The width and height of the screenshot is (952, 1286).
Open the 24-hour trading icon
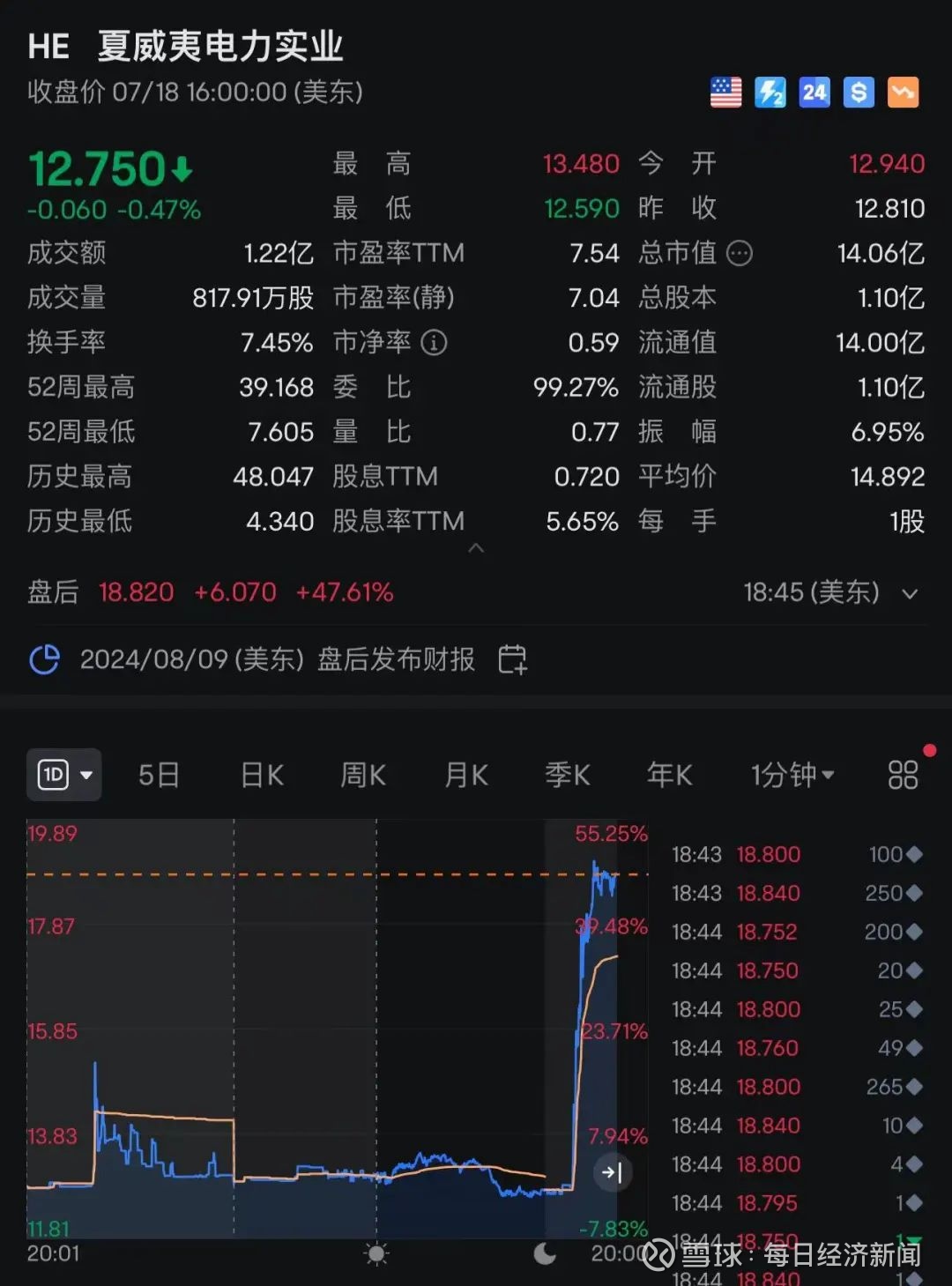pos(814,93)
